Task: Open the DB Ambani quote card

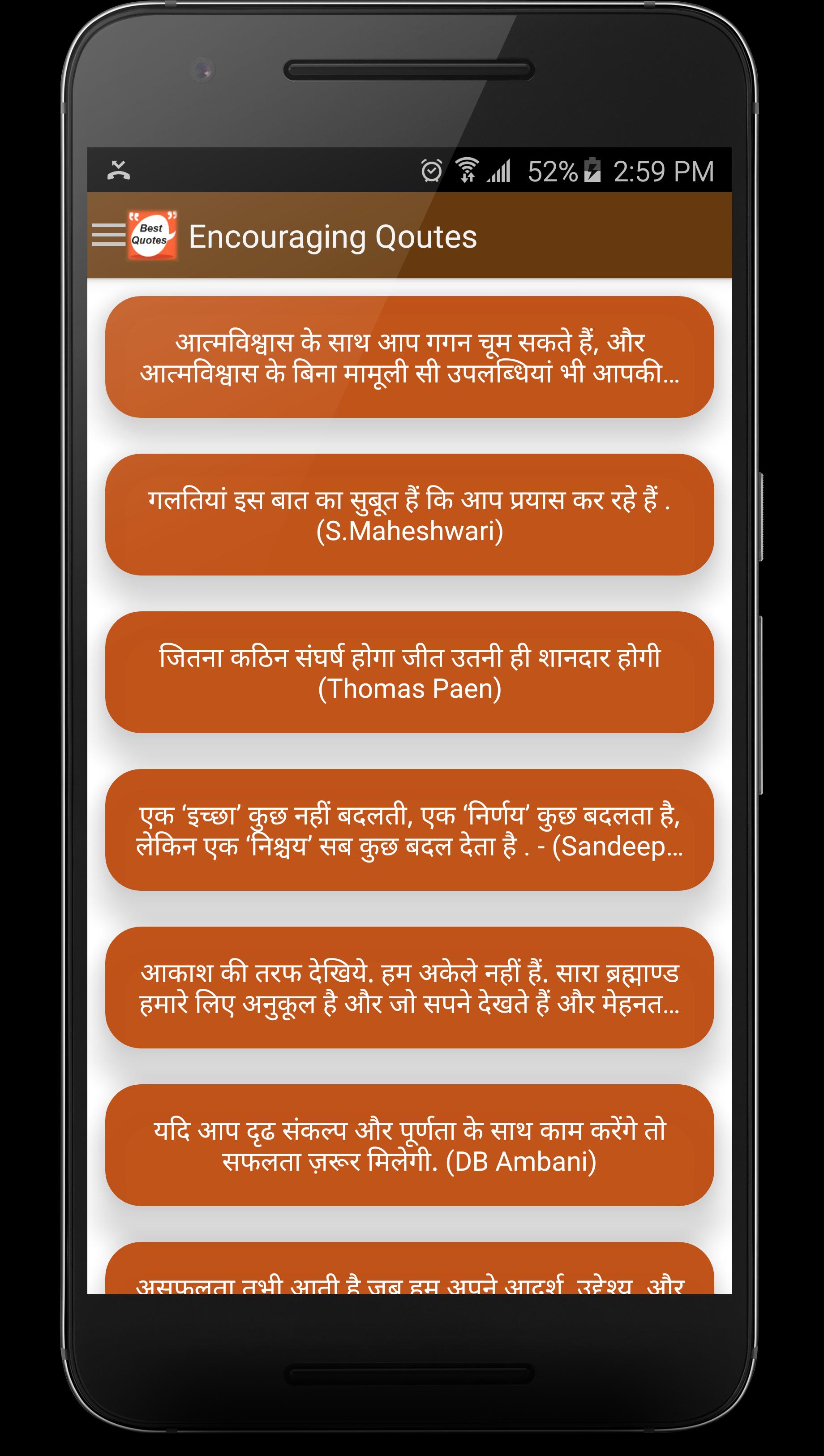Action: [409, 1145]
